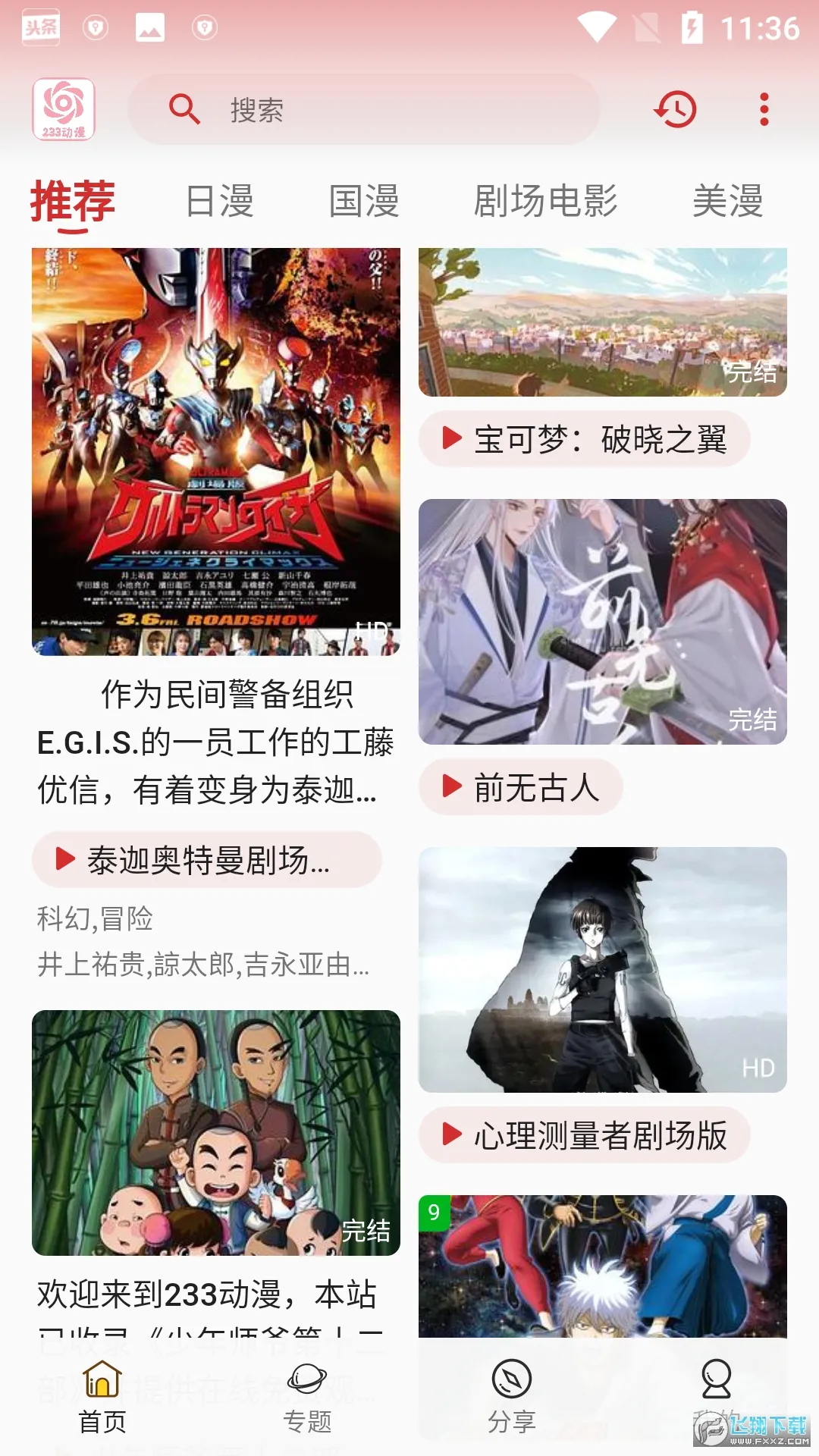The image size is (819, 1456).
Task: Open the Ultraman Taiga movie poster
Action: pyautogui.click(x=216, y=451)
